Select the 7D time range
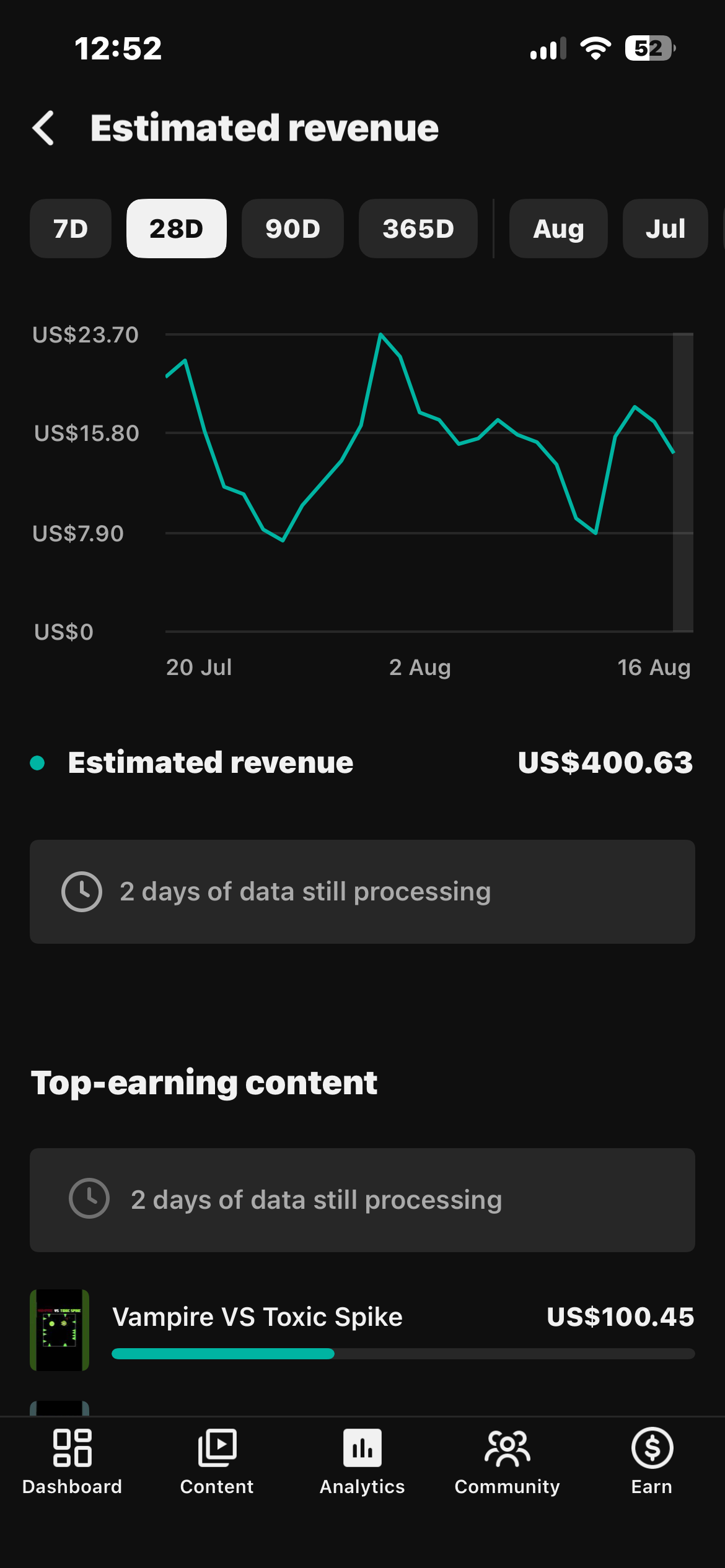 click(x=71, y=229)
